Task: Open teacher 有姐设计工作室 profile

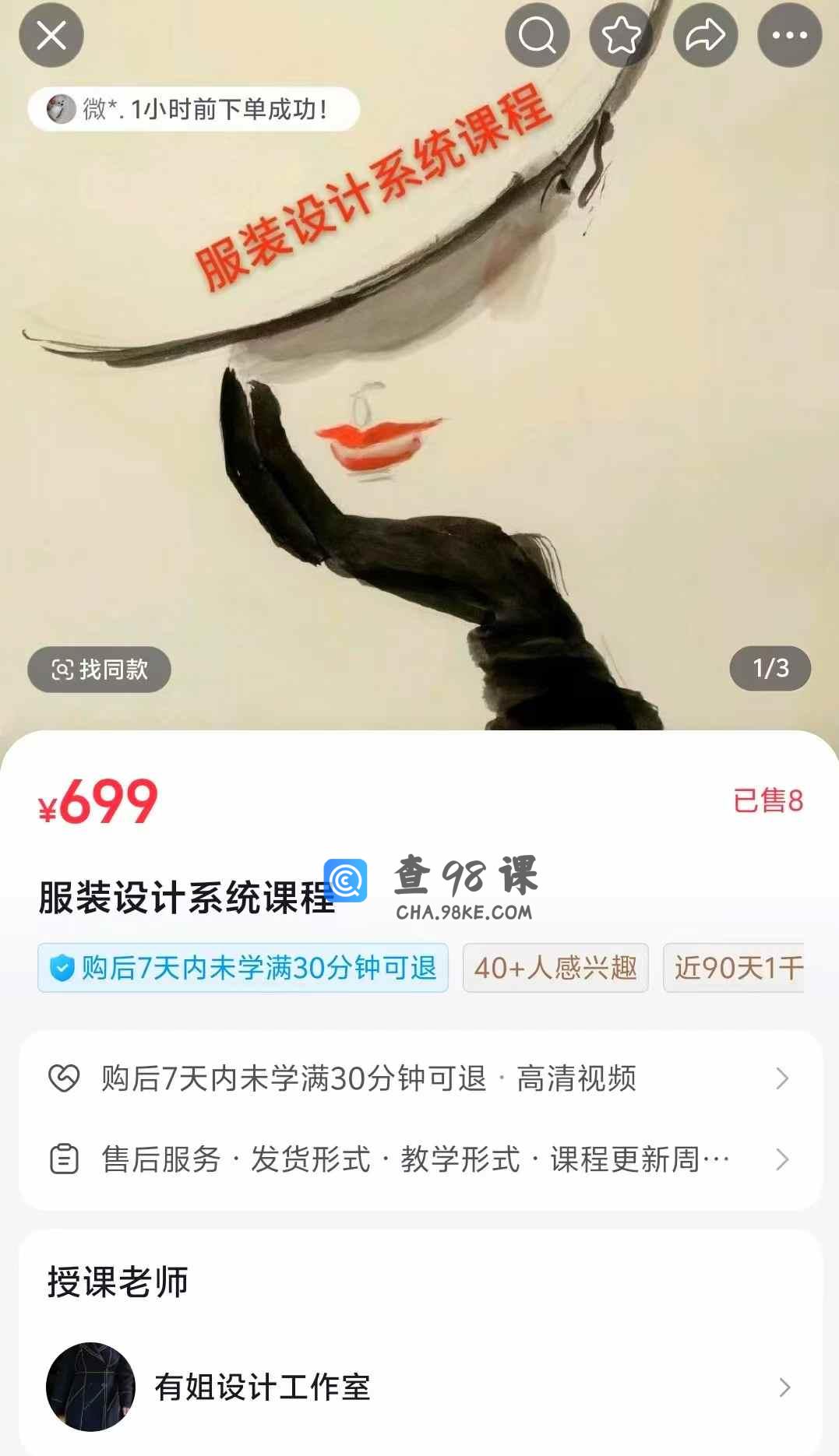Action: [x=421, y=1387]
